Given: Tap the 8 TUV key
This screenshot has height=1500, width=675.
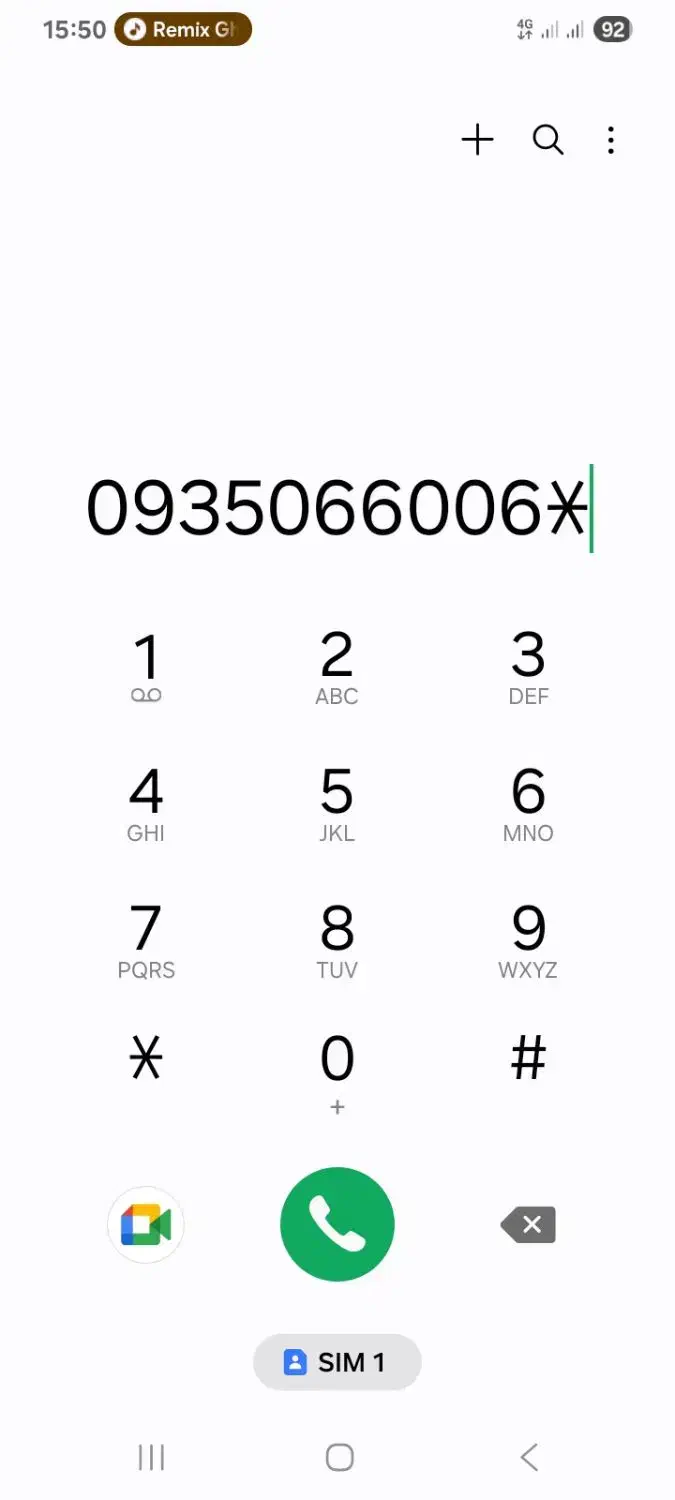Looking at the screenshot, I should coord(337,940).
